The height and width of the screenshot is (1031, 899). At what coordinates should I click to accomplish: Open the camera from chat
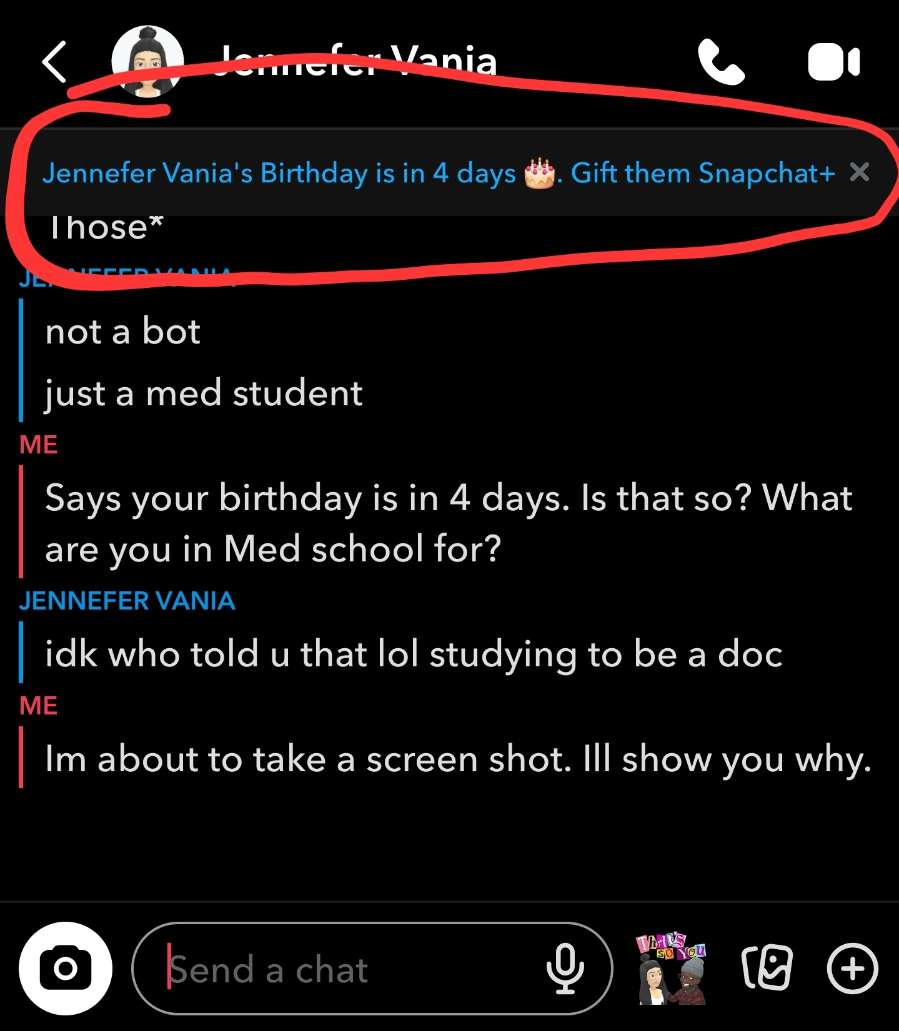click(66, 968)
